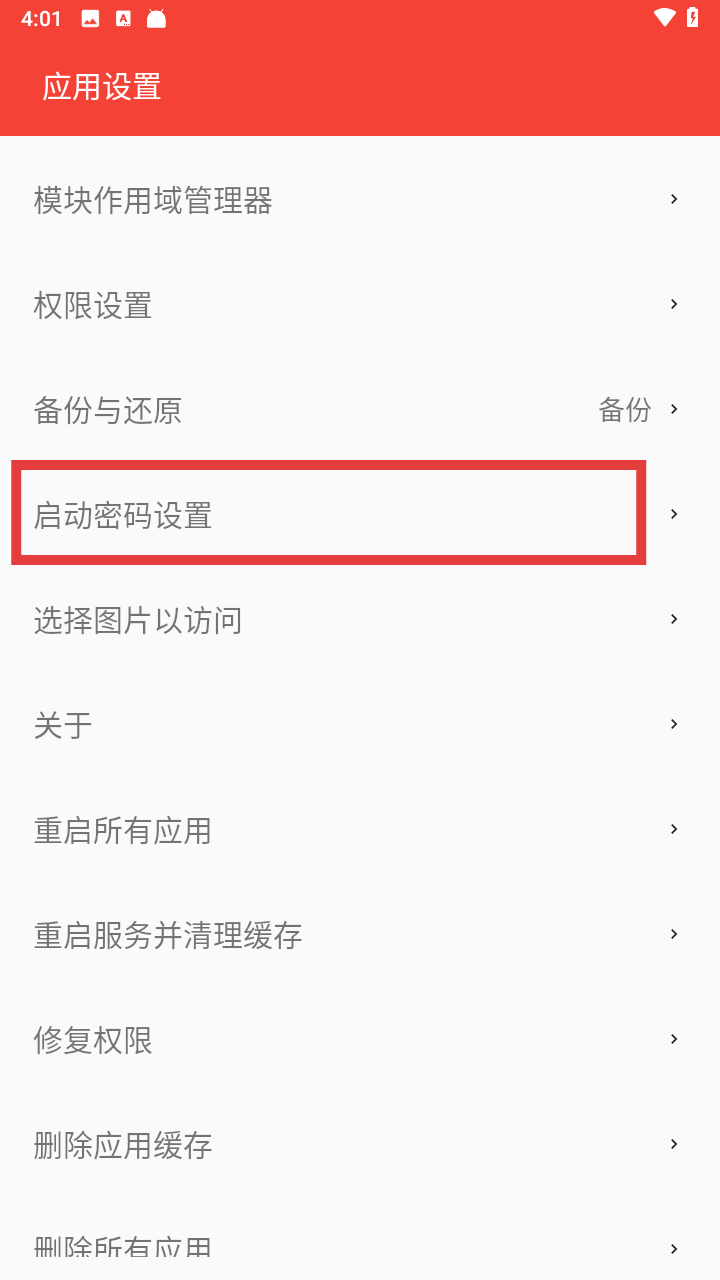Open 权限设置 settings
Viewport: 720px width, 1280px height.
(92, 306)
